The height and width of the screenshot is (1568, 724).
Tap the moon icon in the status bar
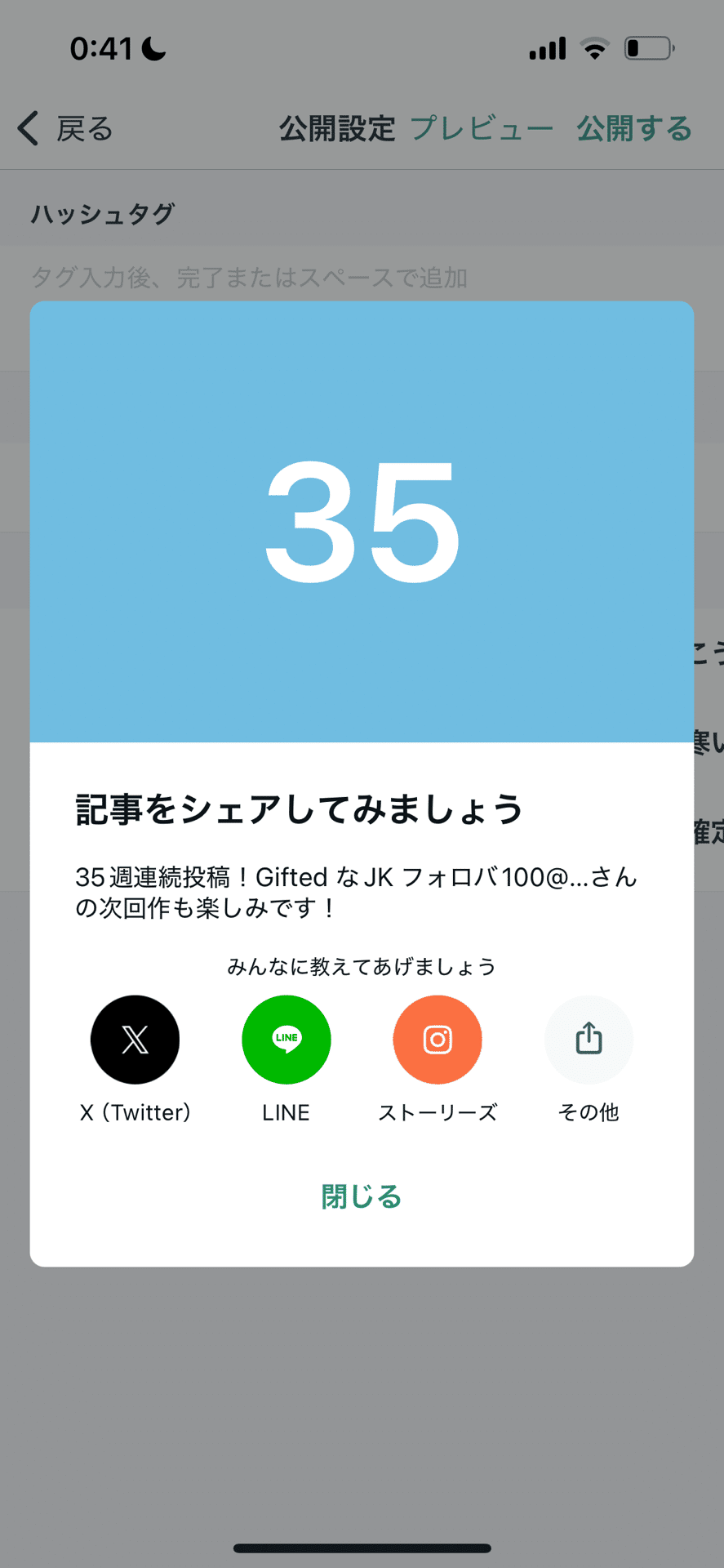[x=152, y=47]
